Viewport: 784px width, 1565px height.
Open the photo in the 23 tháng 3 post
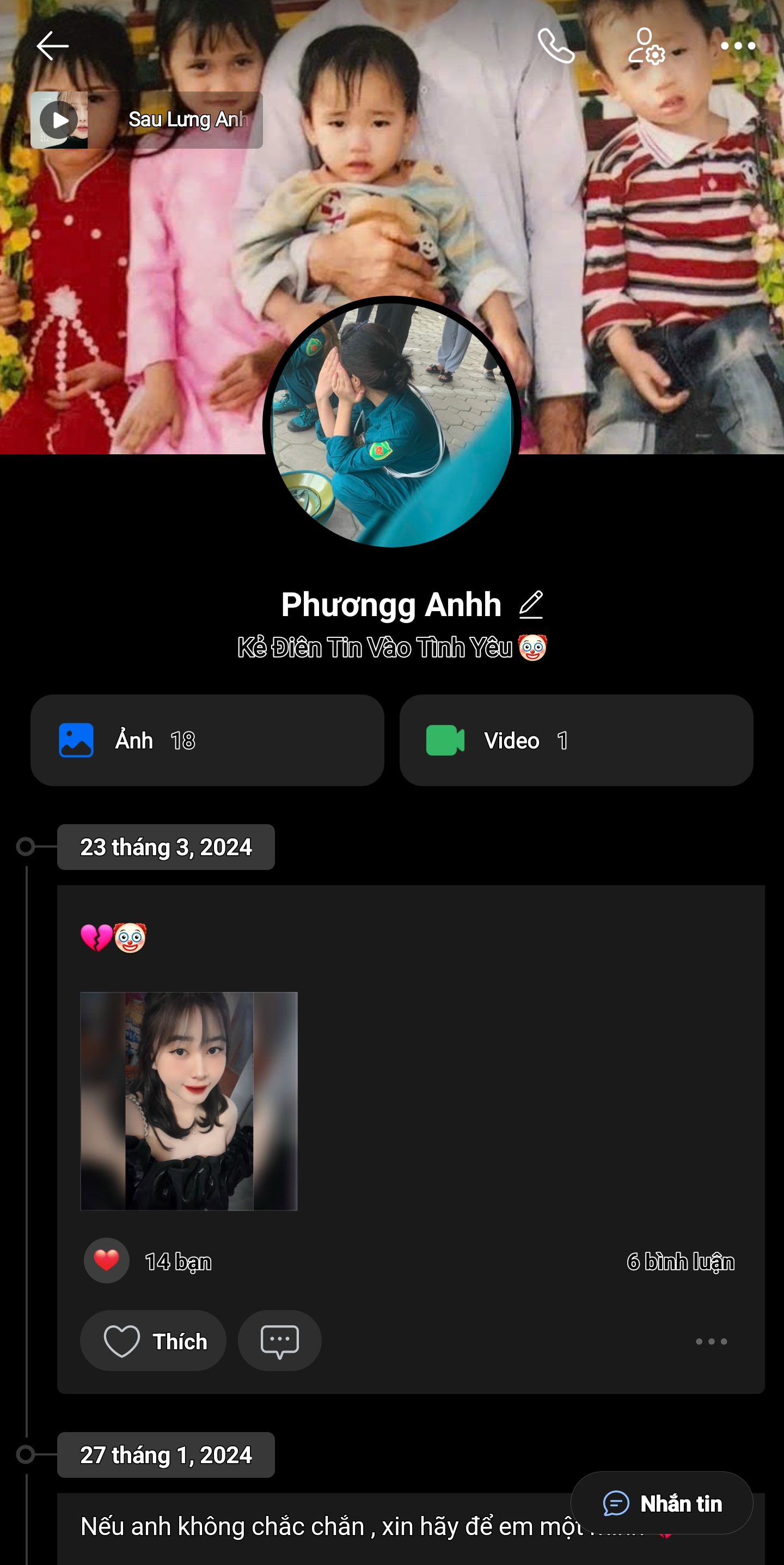(189, 1101)
